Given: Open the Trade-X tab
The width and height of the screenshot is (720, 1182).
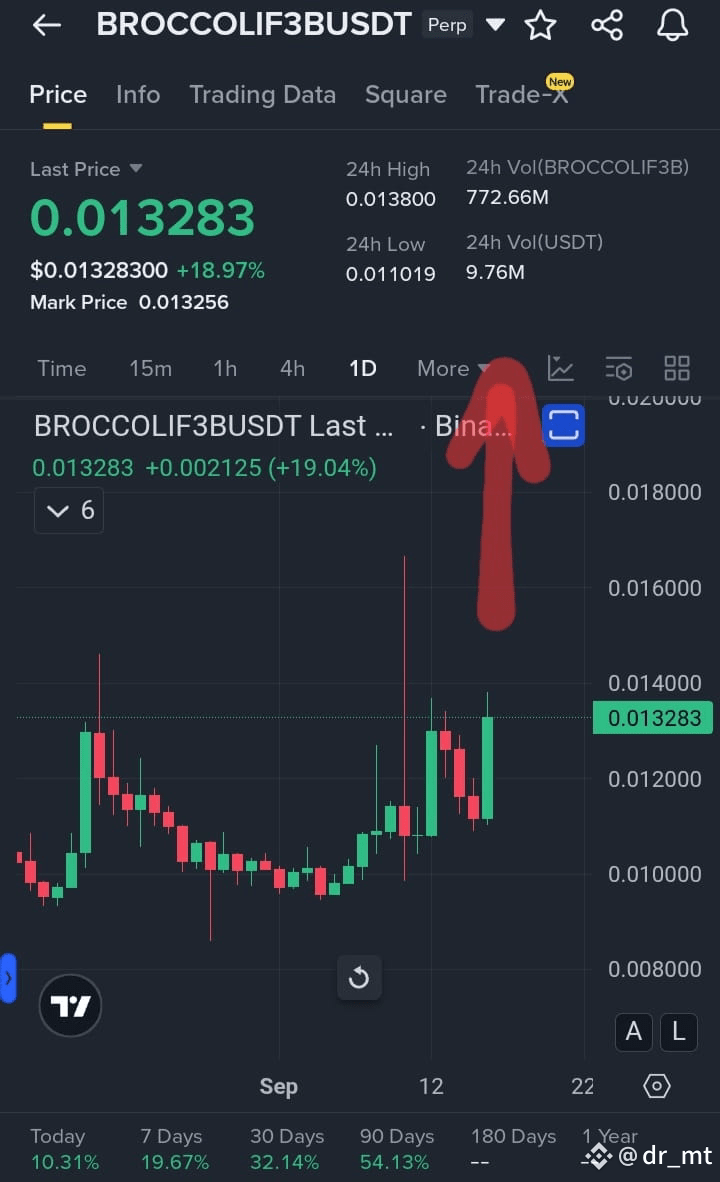Looking at the screenshot, I should (x=522, y=94).
